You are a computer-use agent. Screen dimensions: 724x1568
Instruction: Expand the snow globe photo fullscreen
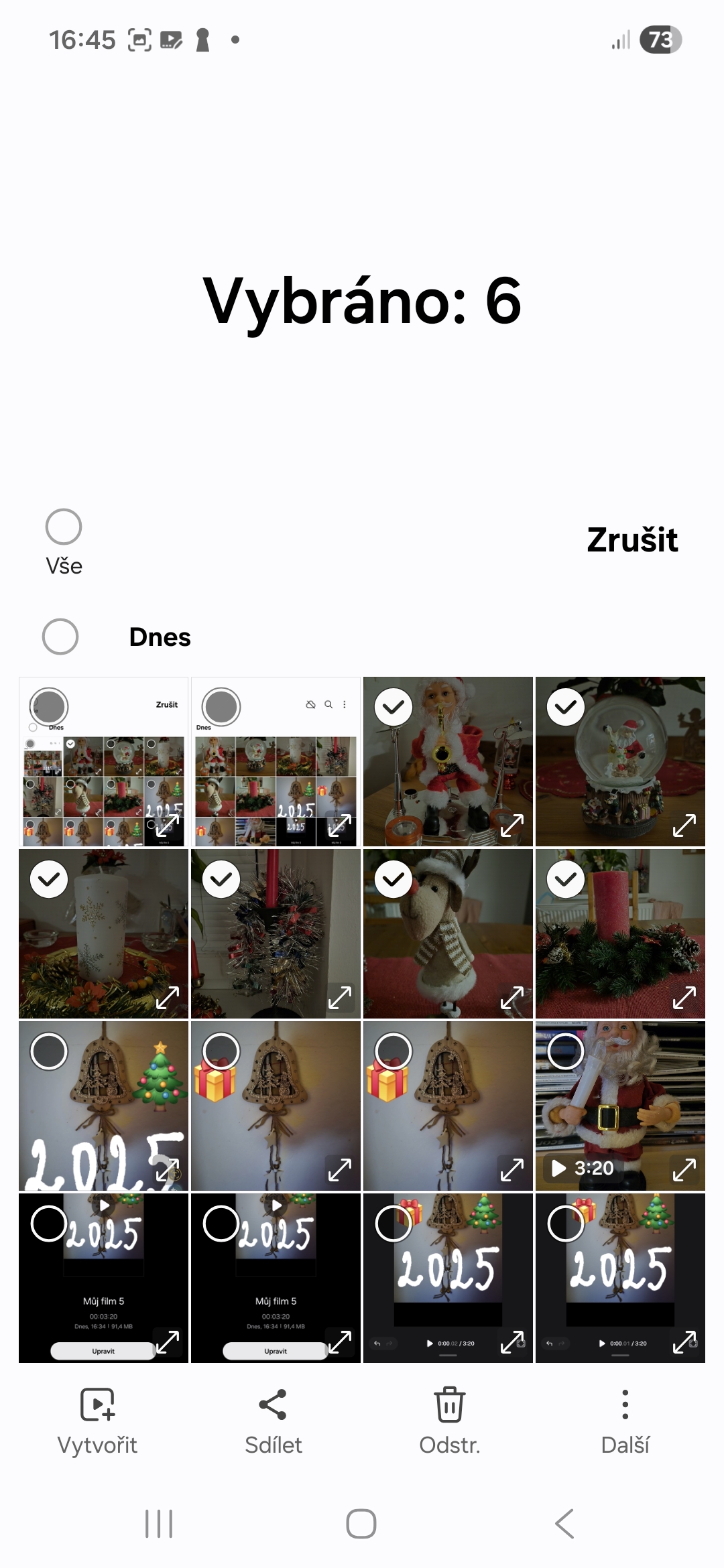coord(684,826)
